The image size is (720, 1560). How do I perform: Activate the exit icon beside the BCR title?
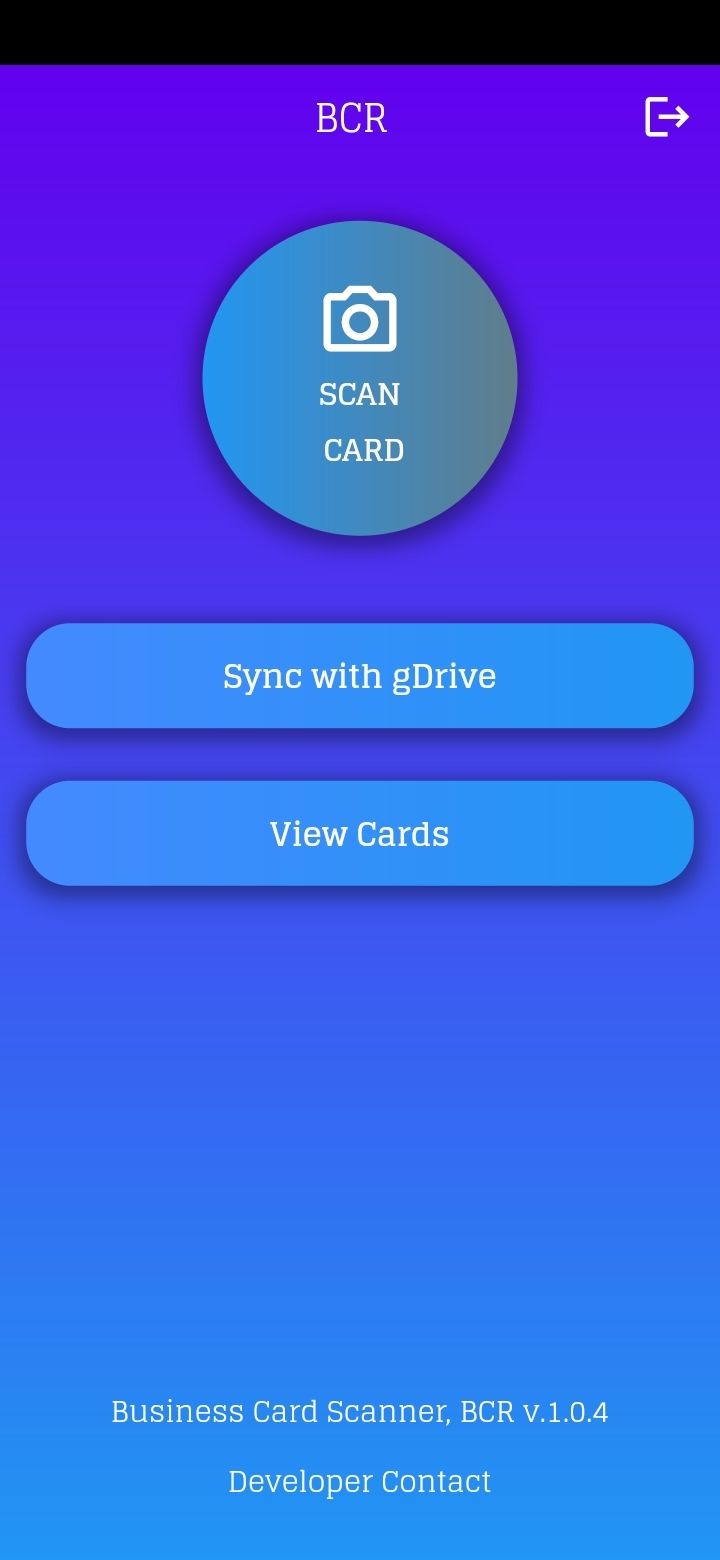(x=665, y=117)
